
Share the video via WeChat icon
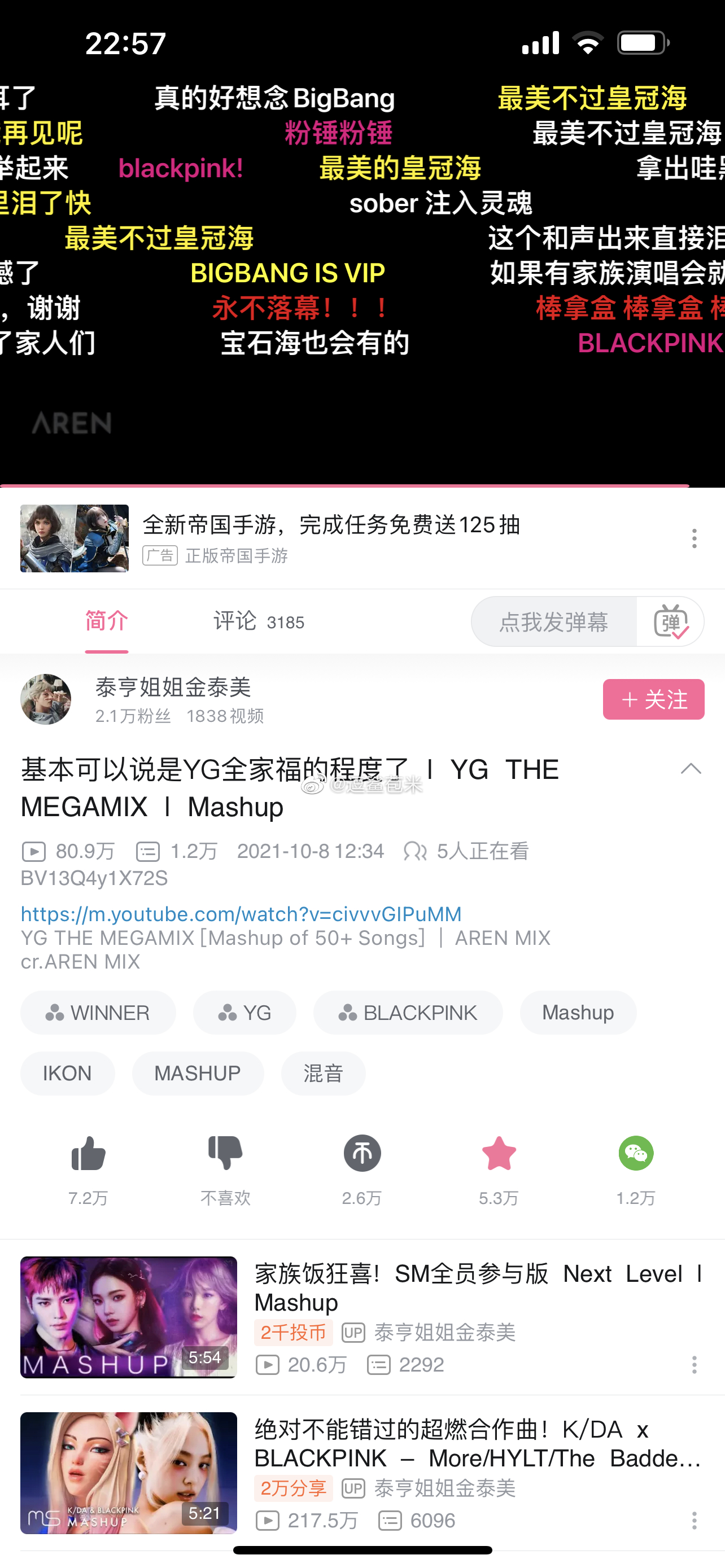point(636,1154)
